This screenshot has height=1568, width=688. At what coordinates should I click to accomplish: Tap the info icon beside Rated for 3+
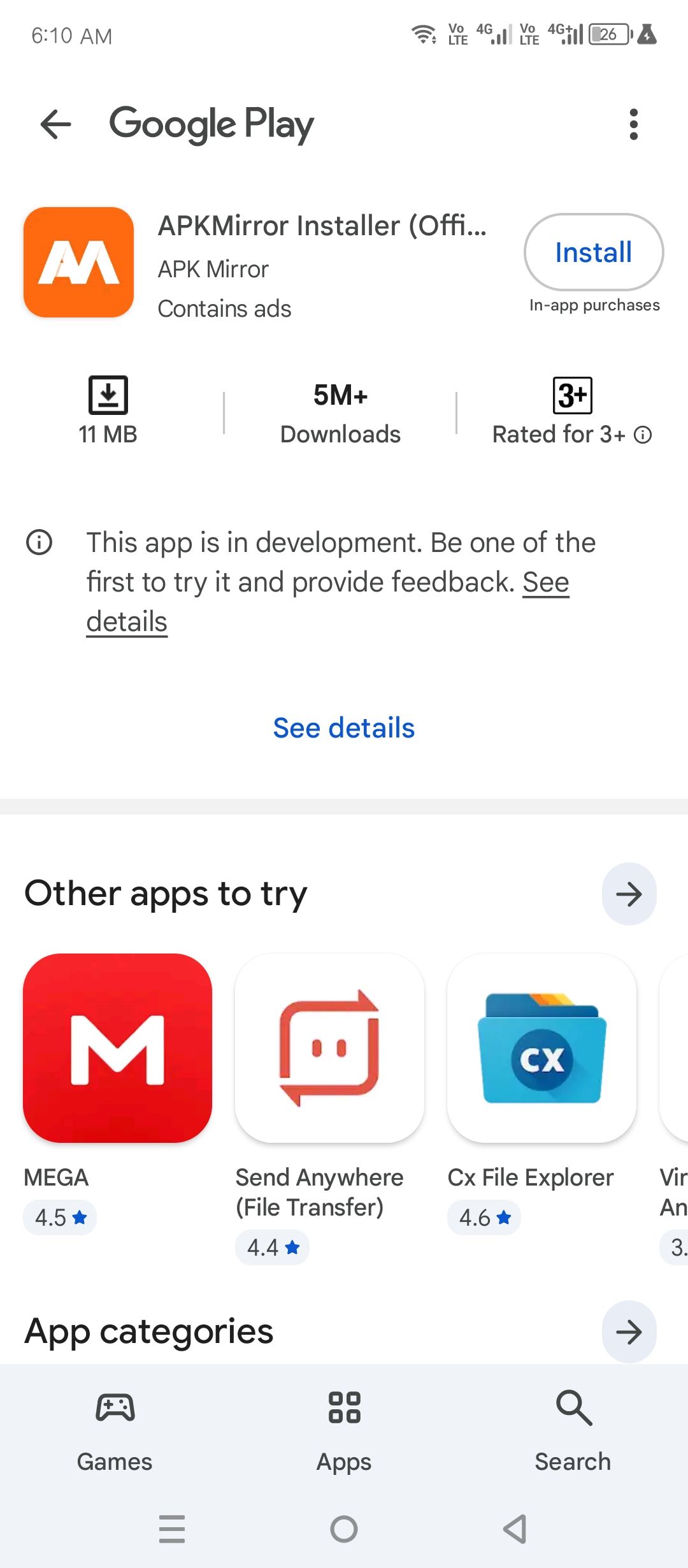coord(643,434)
